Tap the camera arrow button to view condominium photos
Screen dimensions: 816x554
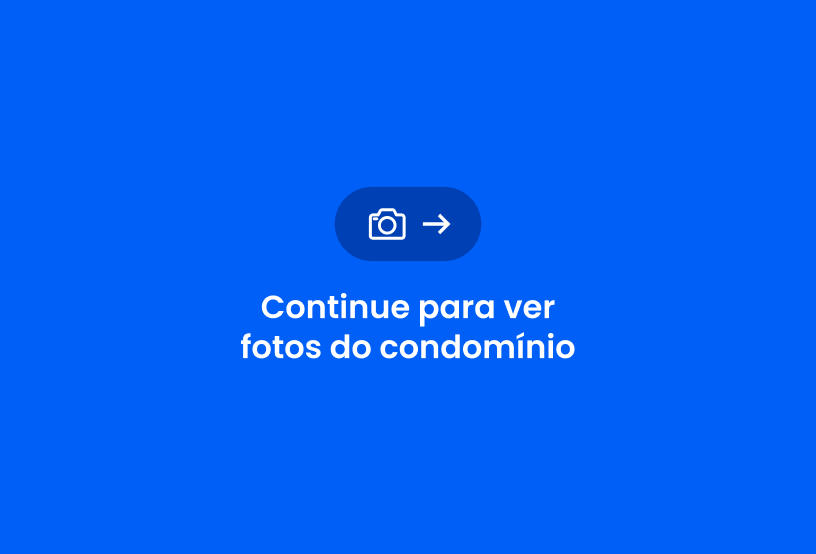click(408, 224)
